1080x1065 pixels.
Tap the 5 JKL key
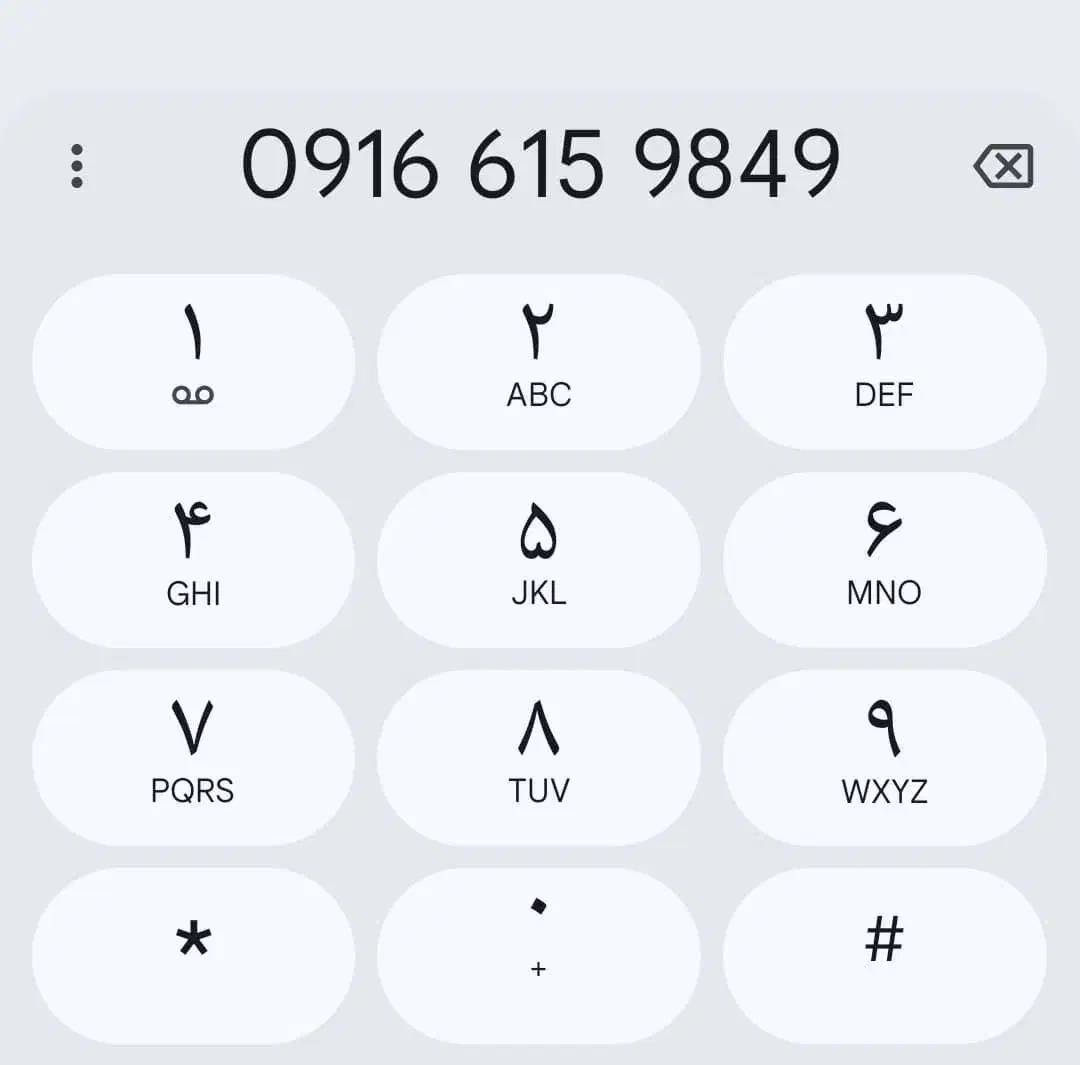tap(539, 559)
